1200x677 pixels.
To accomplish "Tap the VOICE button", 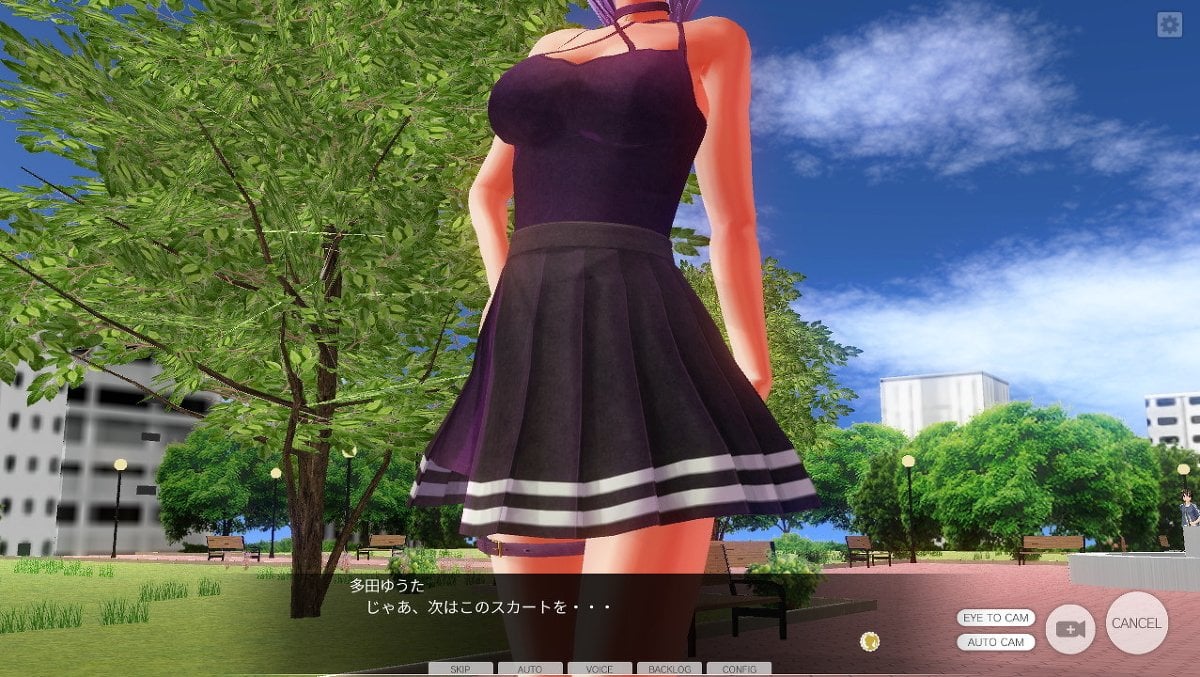I will tap(599, 669).
